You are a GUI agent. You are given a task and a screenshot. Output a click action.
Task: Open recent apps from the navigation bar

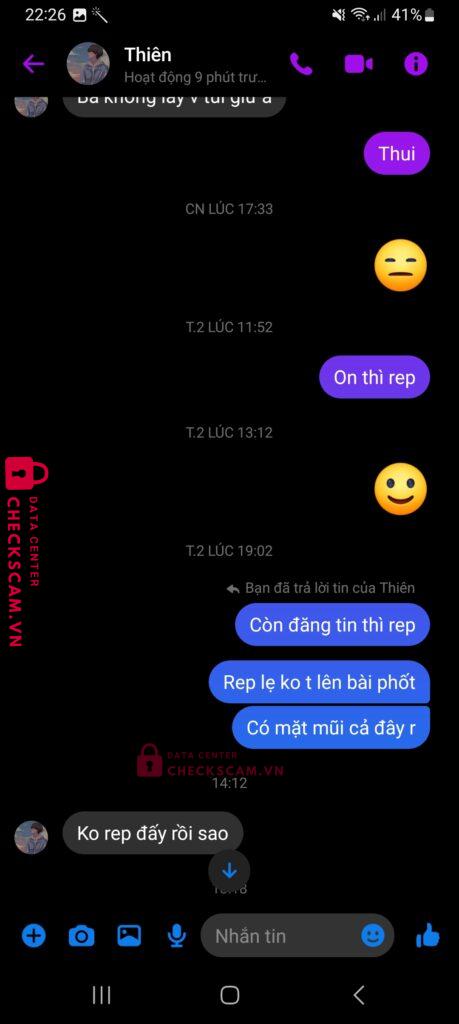pos(101,995)
